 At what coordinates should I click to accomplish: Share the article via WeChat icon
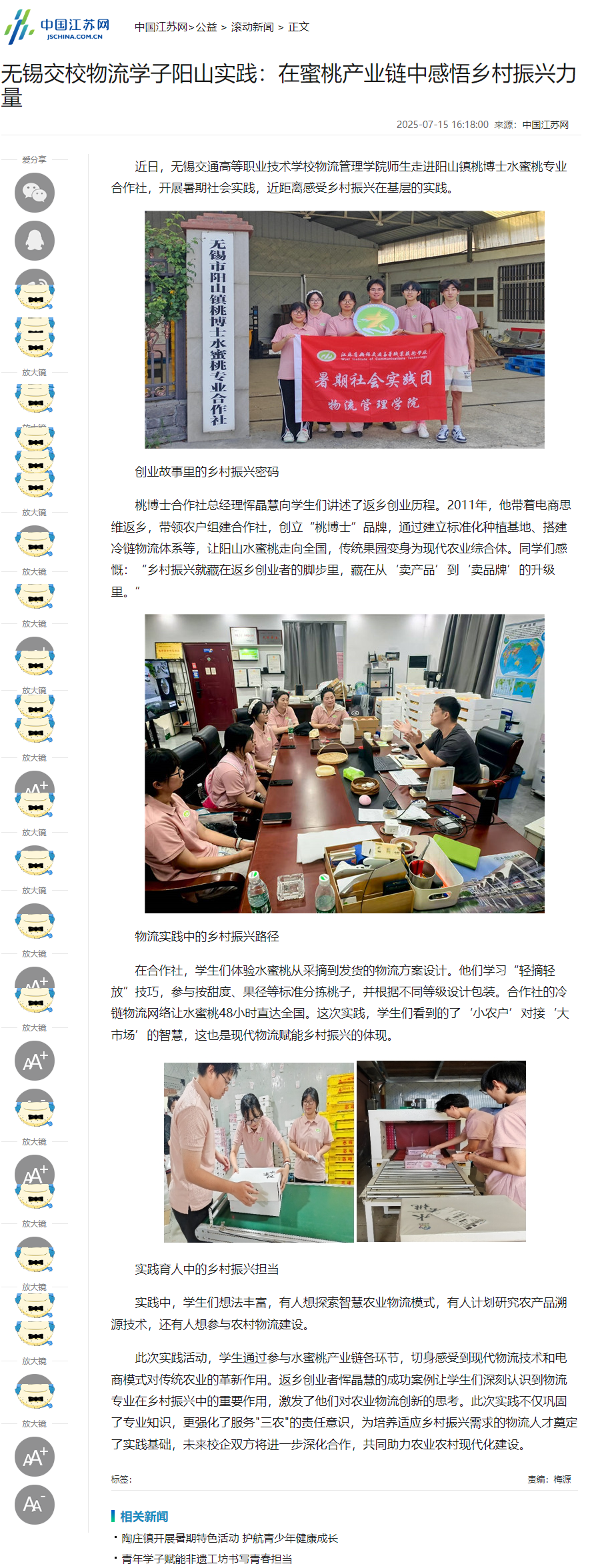(x=35, y=193)
